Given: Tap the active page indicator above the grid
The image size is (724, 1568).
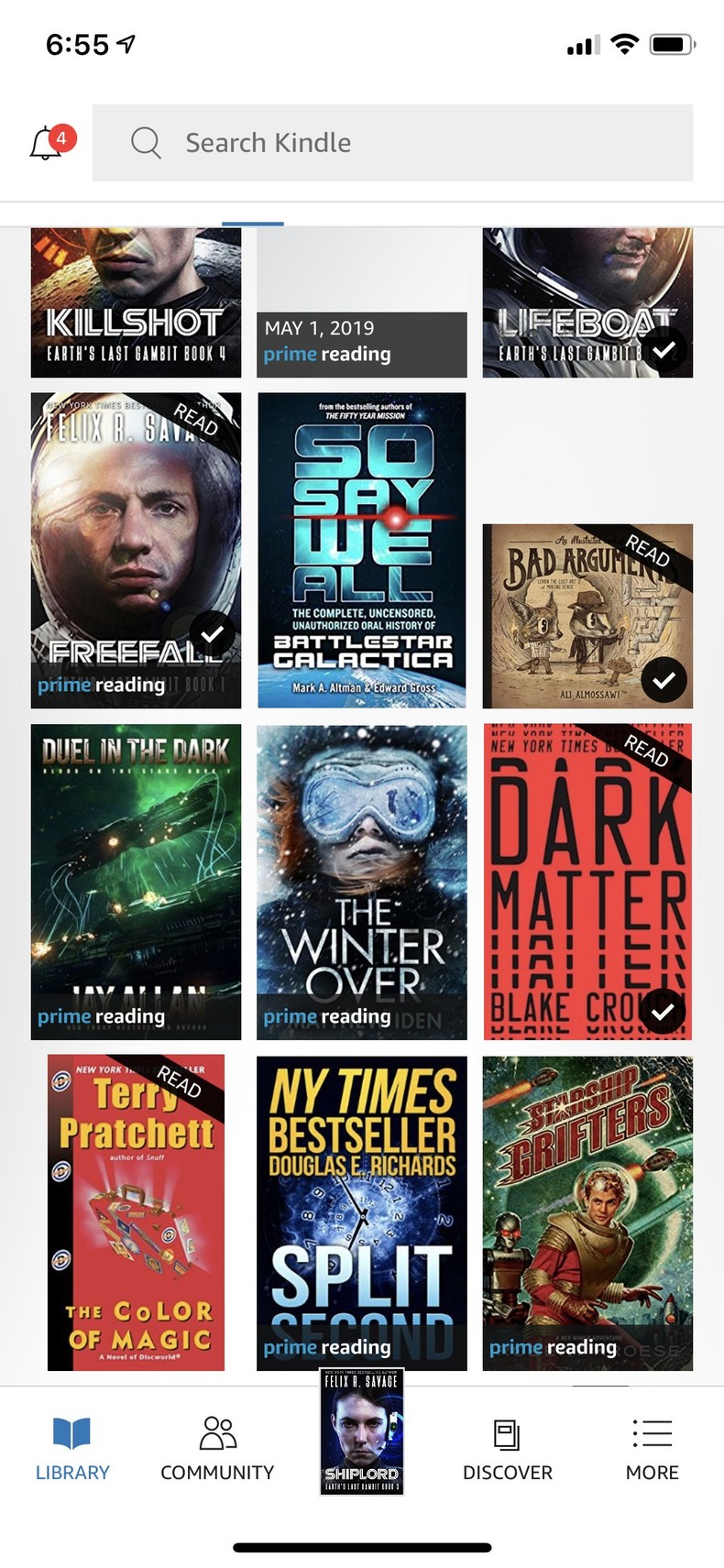Looking at the screenshot, I should [254, 222].
